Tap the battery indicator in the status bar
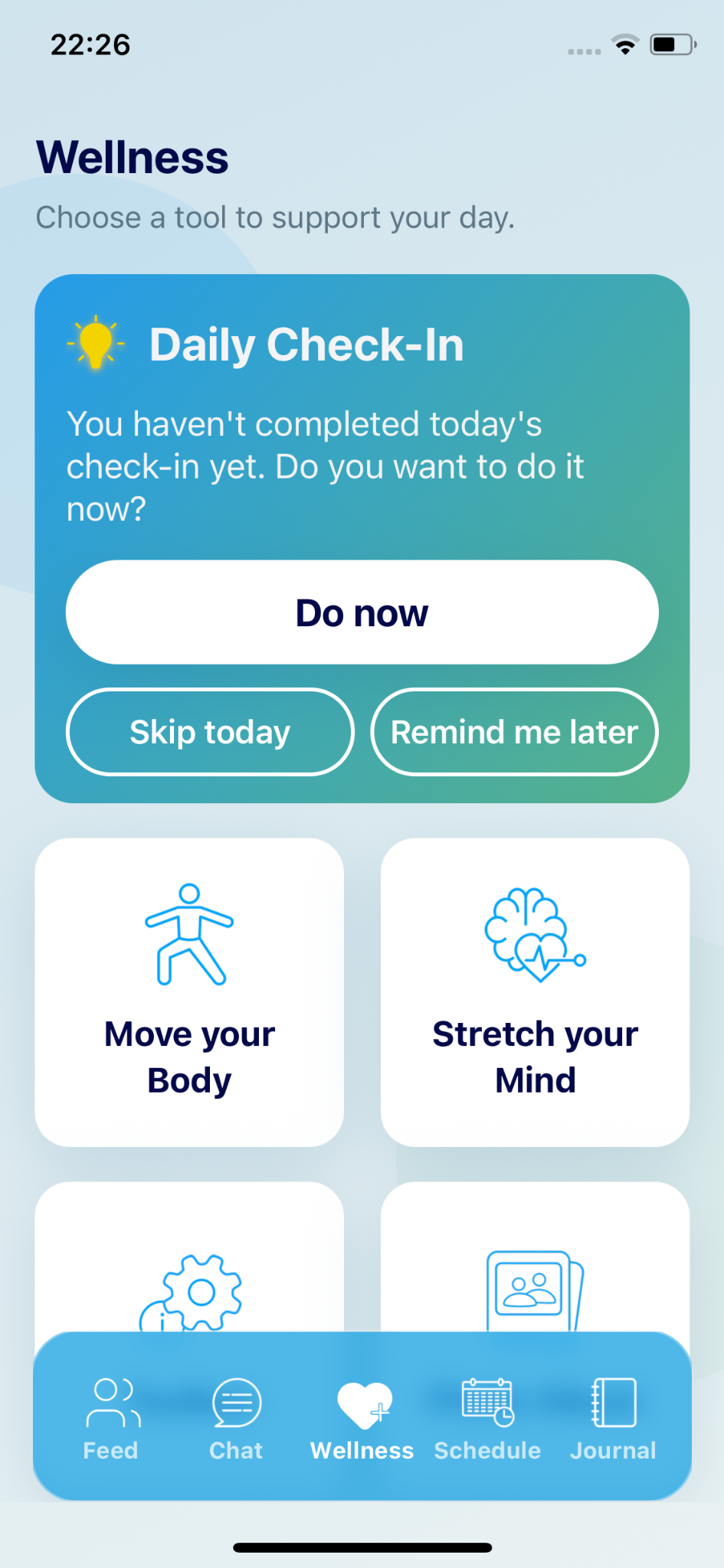This screenshot has width=724, height=1568. pyautogui.click(x=668, y=46)
